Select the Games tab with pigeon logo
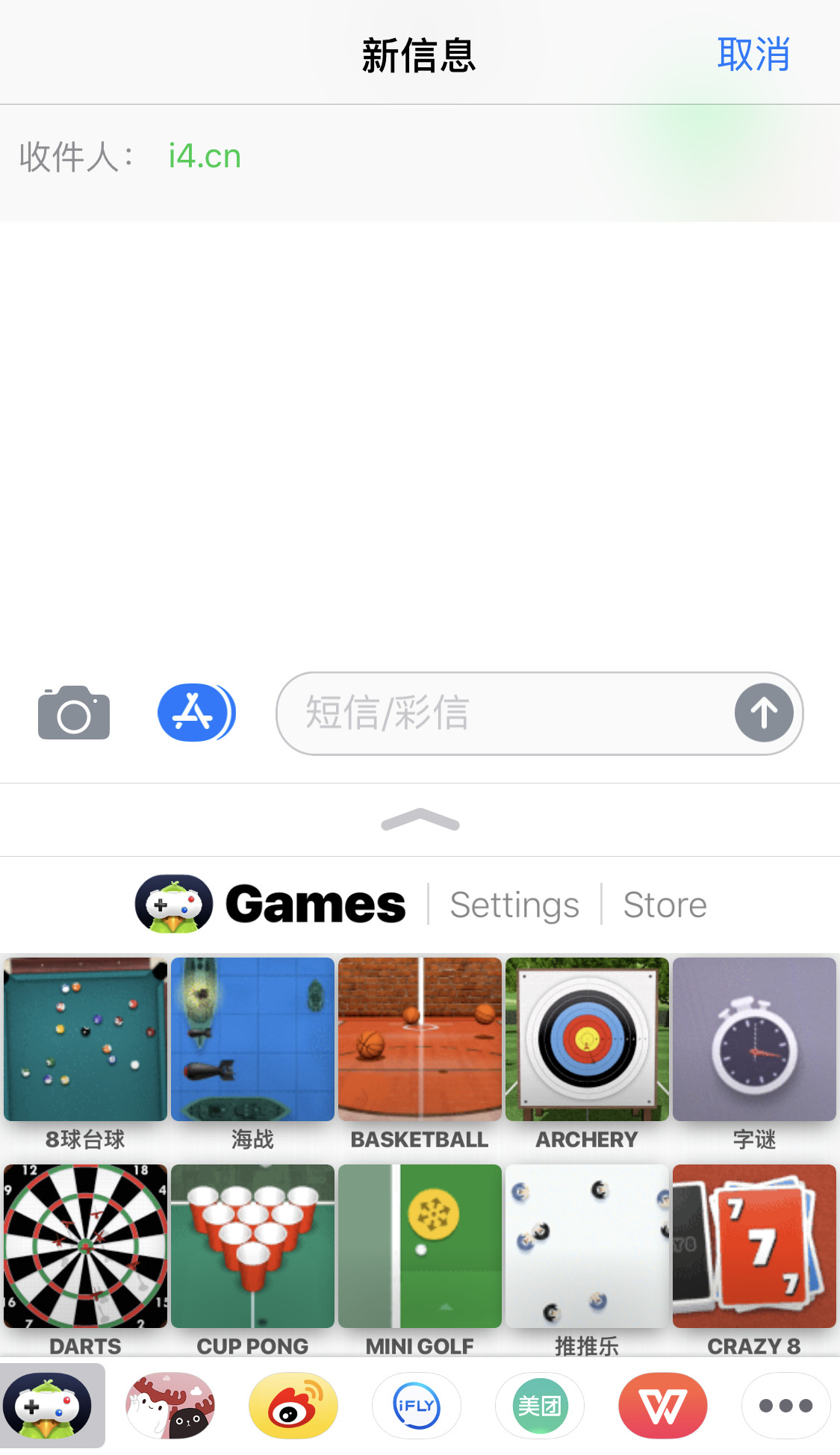This screenshot has height=1455, width=840. point(270,904)
